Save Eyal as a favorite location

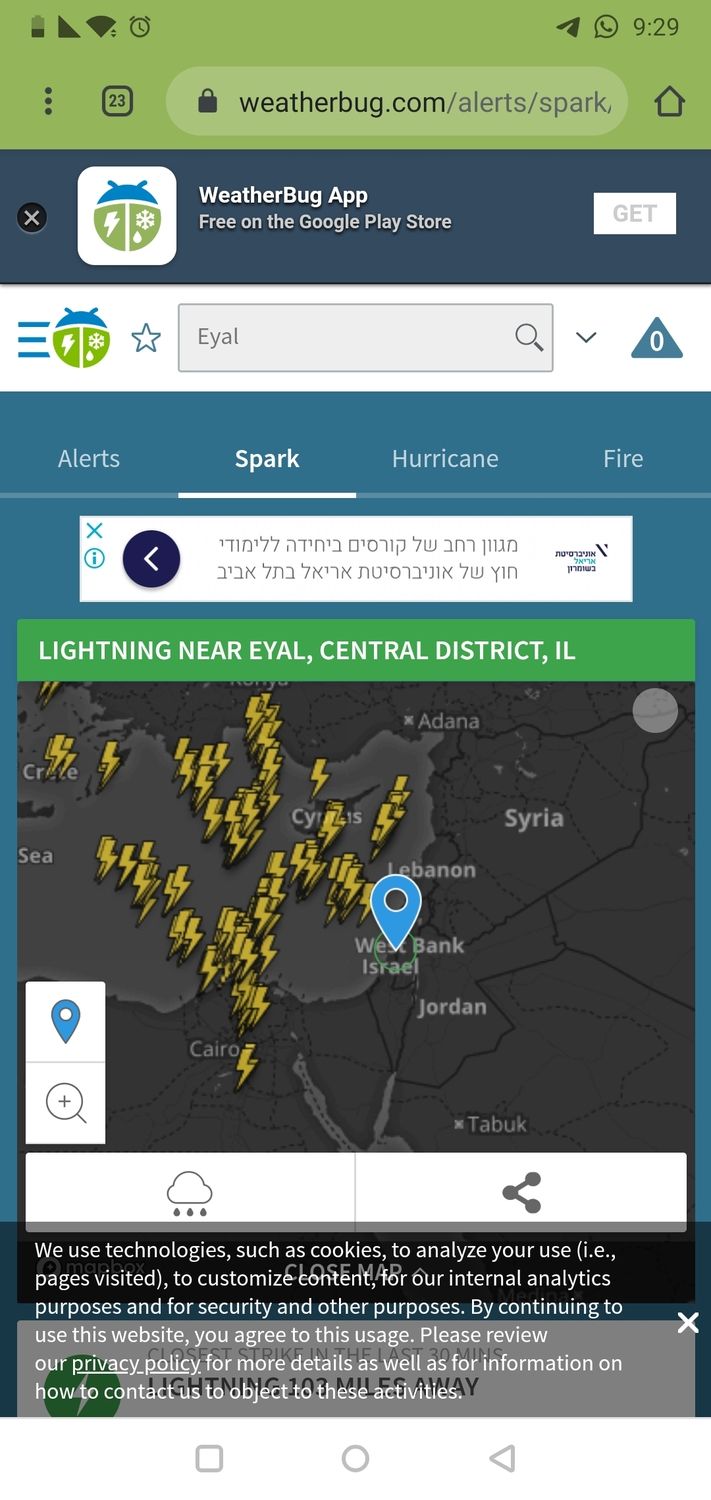click(x=146, y=339)
